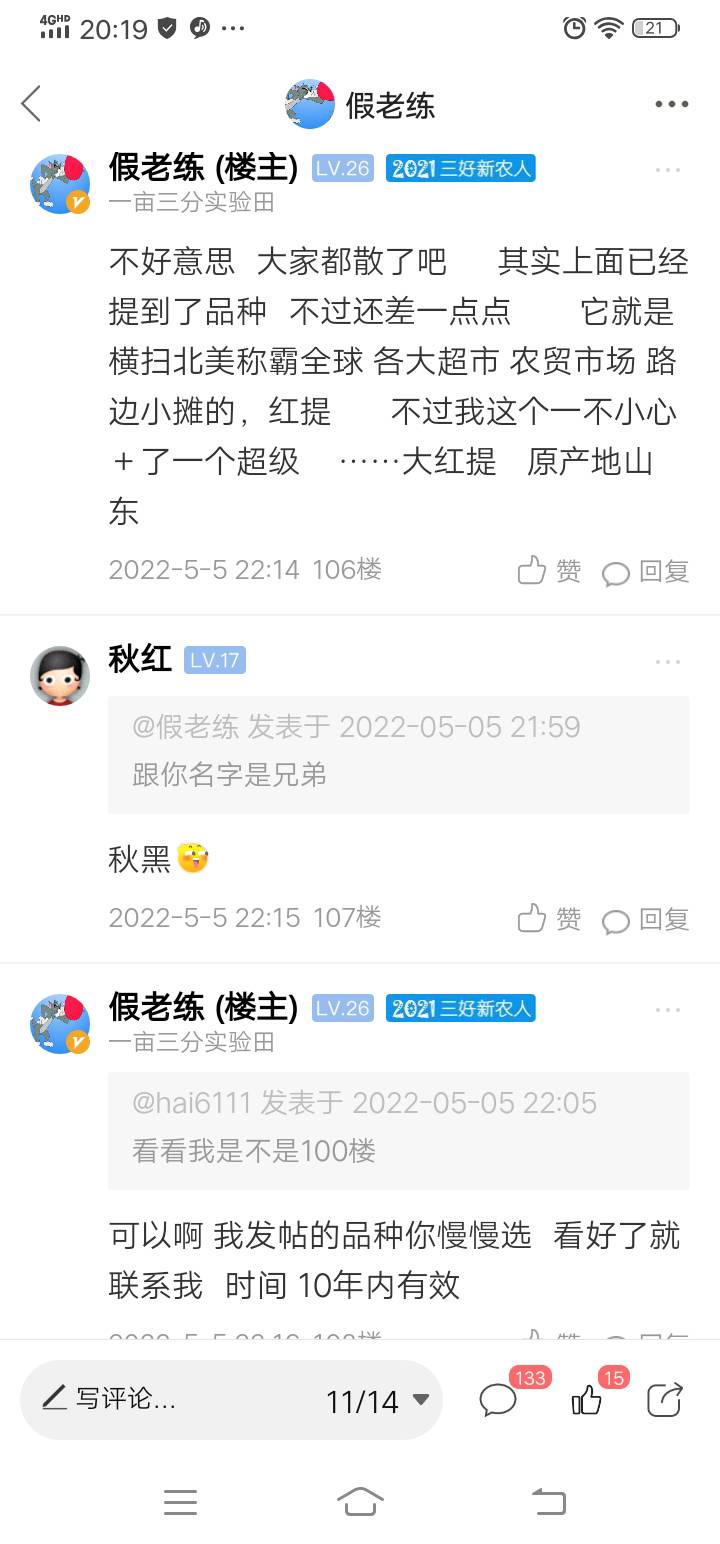Go back using the top-left arrow
This screenshot has width=720, height=1544.
coord(31,103)
